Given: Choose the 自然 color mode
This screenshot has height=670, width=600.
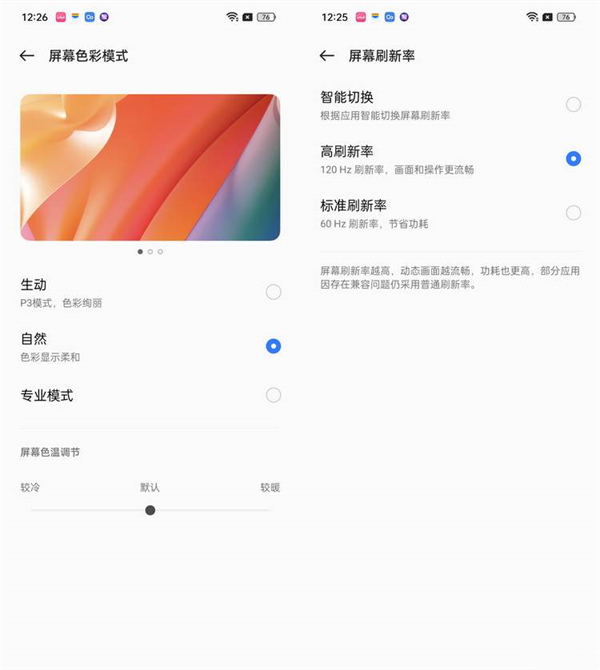Looking at the screenshot, I should click(x=273, y=346).
